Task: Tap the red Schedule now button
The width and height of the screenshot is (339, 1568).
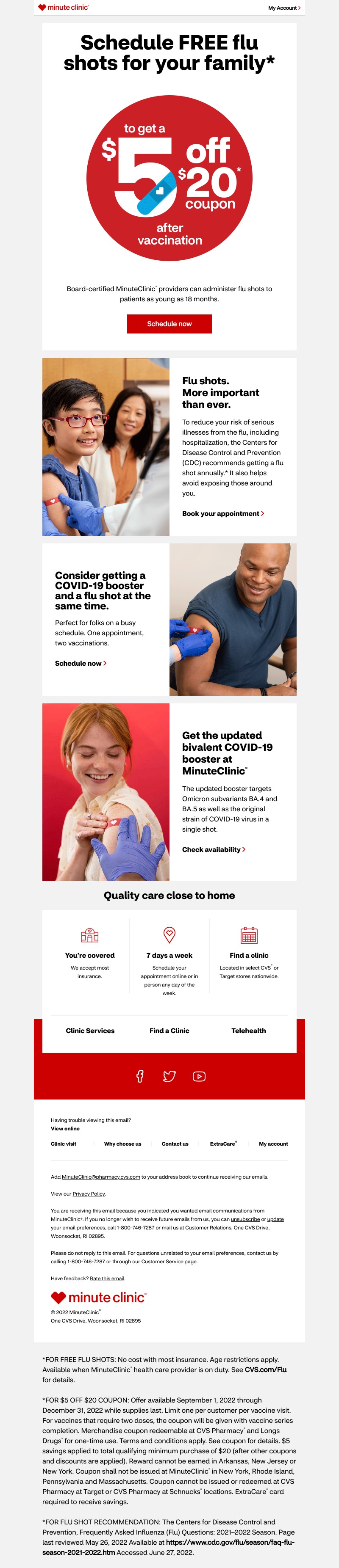Action: pyautogui.click(x=169, y=324)
